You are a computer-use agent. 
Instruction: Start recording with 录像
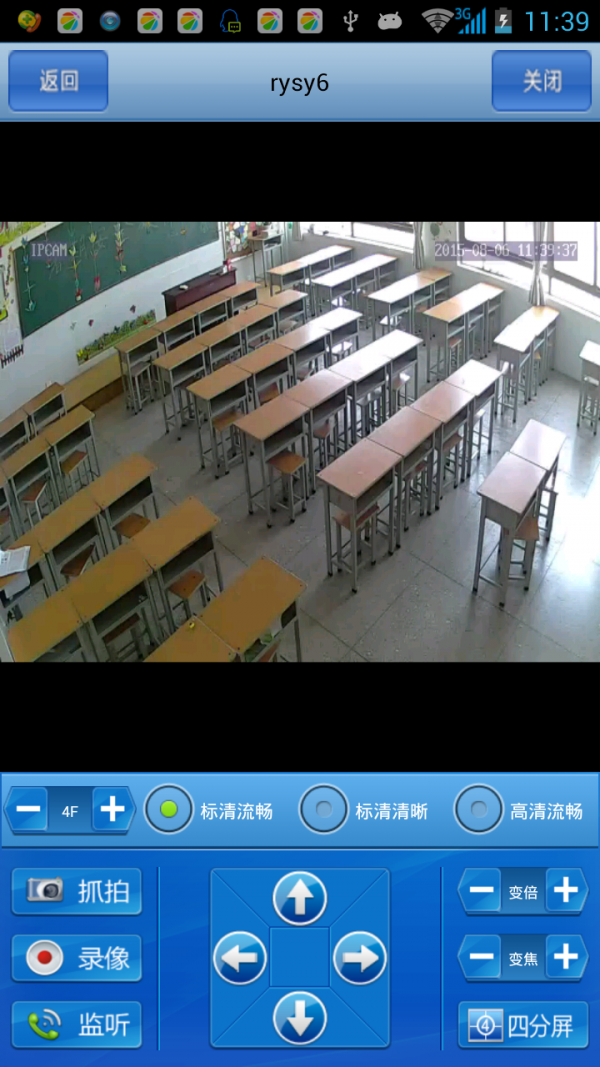click(x=77, y=958)
